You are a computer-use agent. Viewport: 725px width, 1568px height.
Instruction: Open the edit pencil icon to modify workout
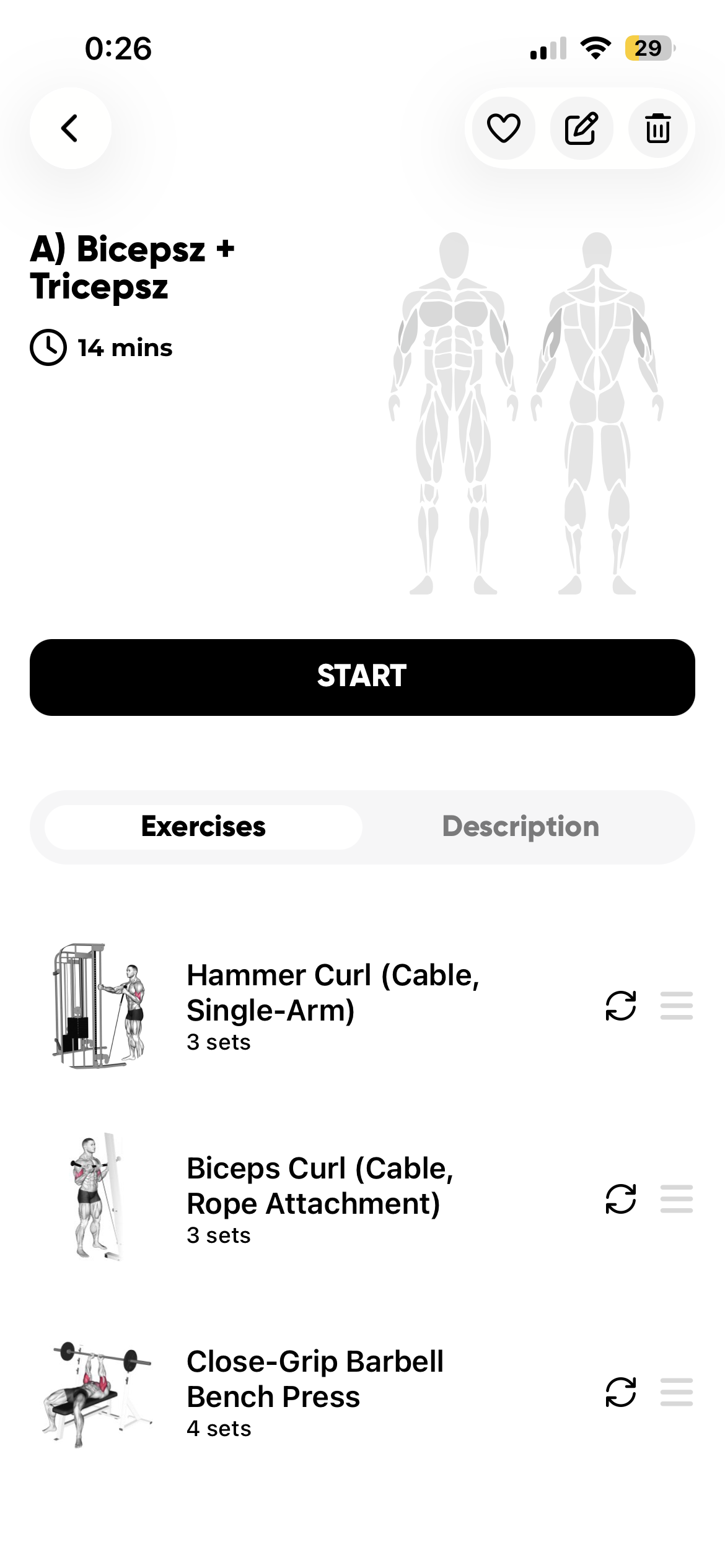click(x=581, y=128)
